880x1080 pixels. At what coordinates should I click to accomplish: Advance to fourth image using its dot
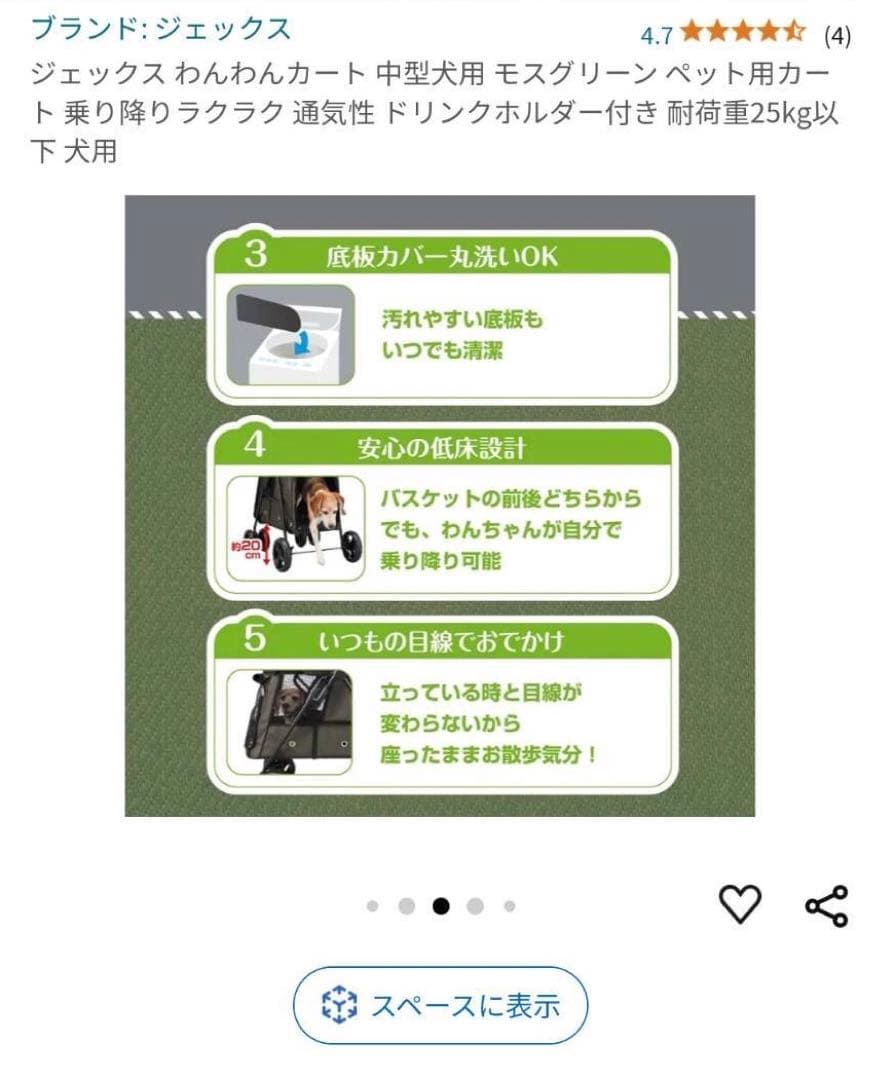[x=472, y=905]
